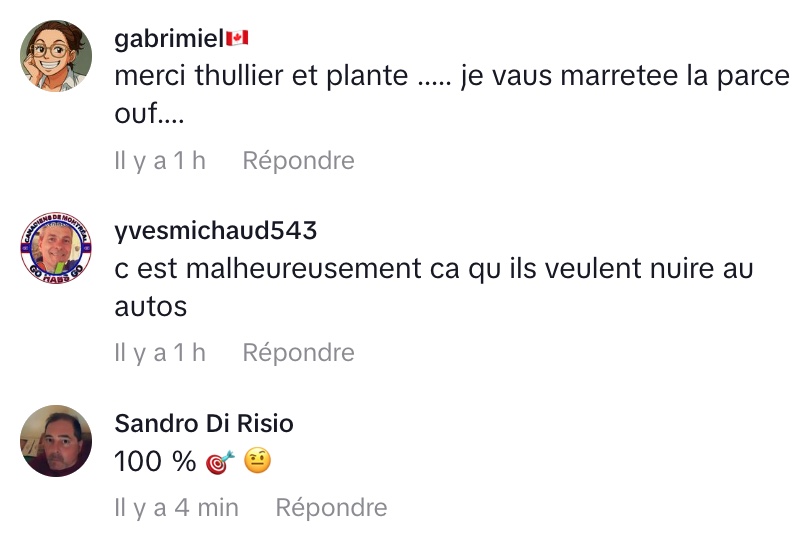Open gabrimiel's profile picture
Image resolution: width=804 pixels, height=542 pixels.
57,55
